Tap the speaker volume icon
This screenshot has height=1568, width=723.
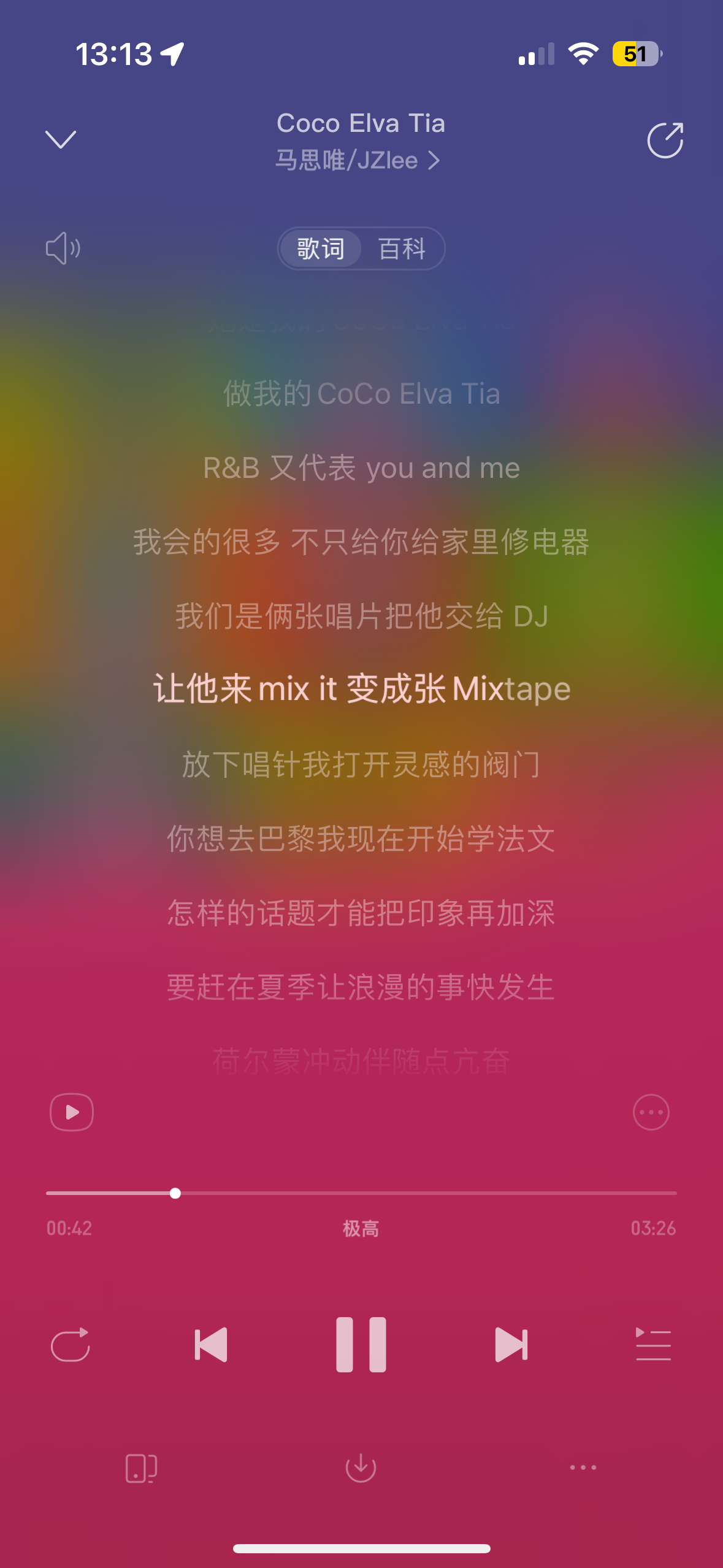(63, 248)
